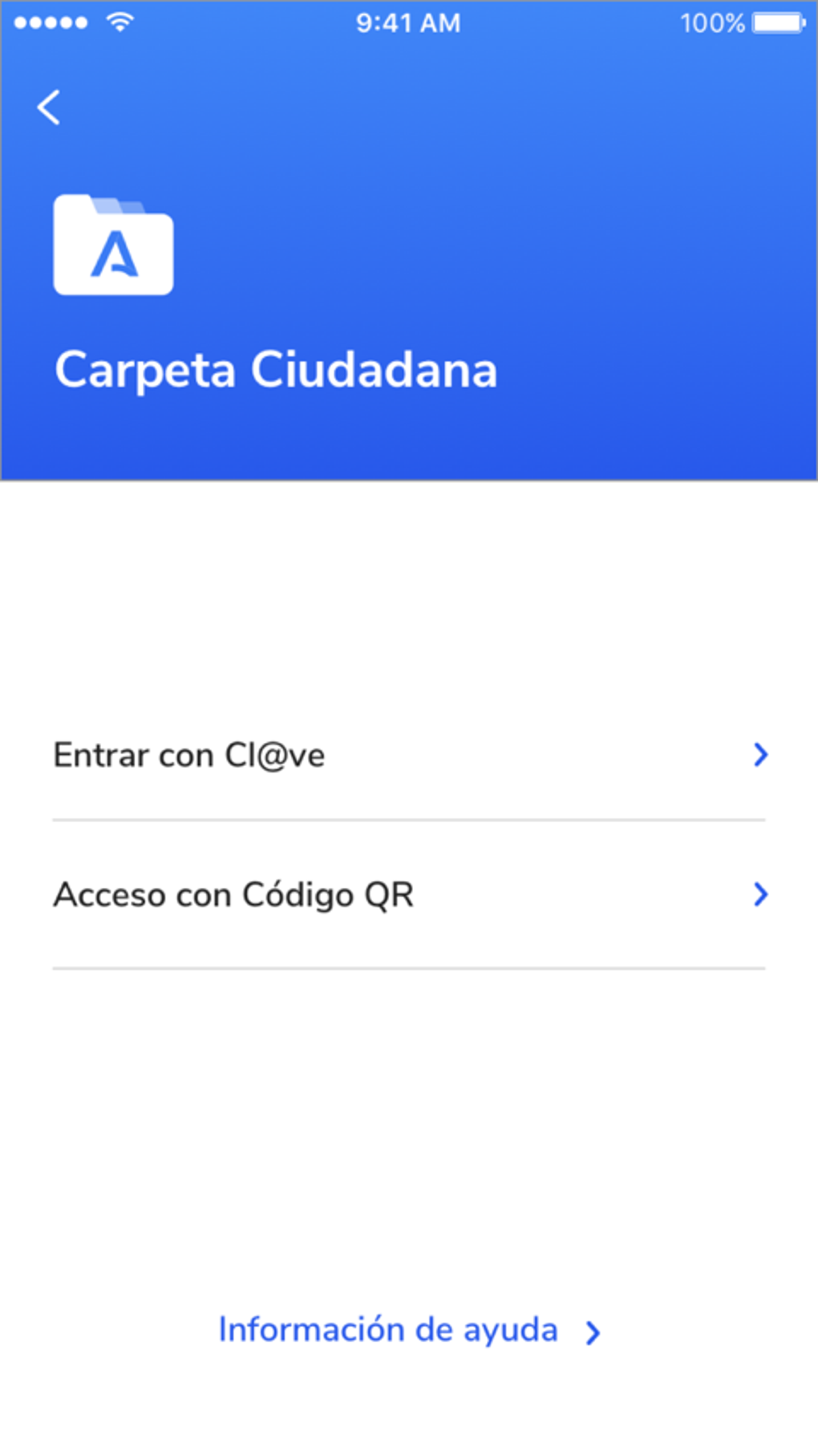818x1456 pixels.
Task: Open Entrar con Cl@ve option
Action: 409,756
